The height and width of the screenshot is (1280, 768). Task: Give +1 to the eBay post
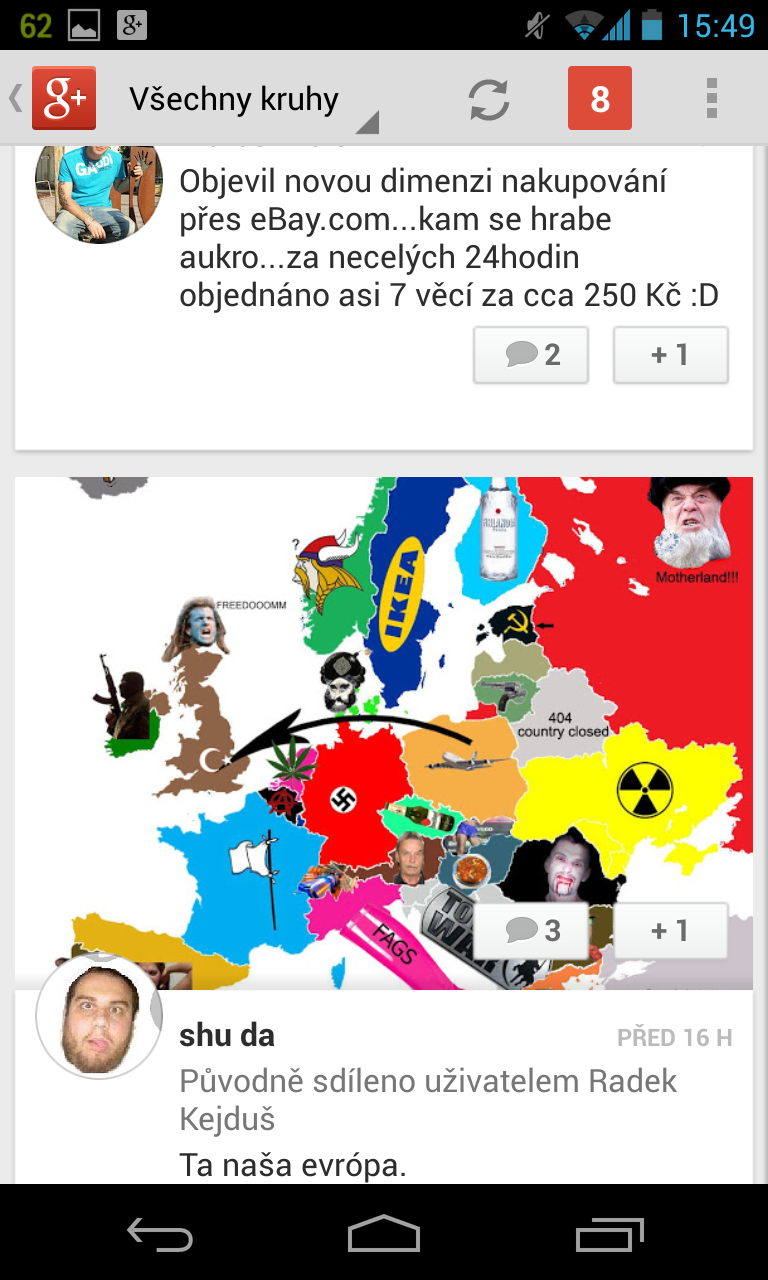(x=670, y=354)
